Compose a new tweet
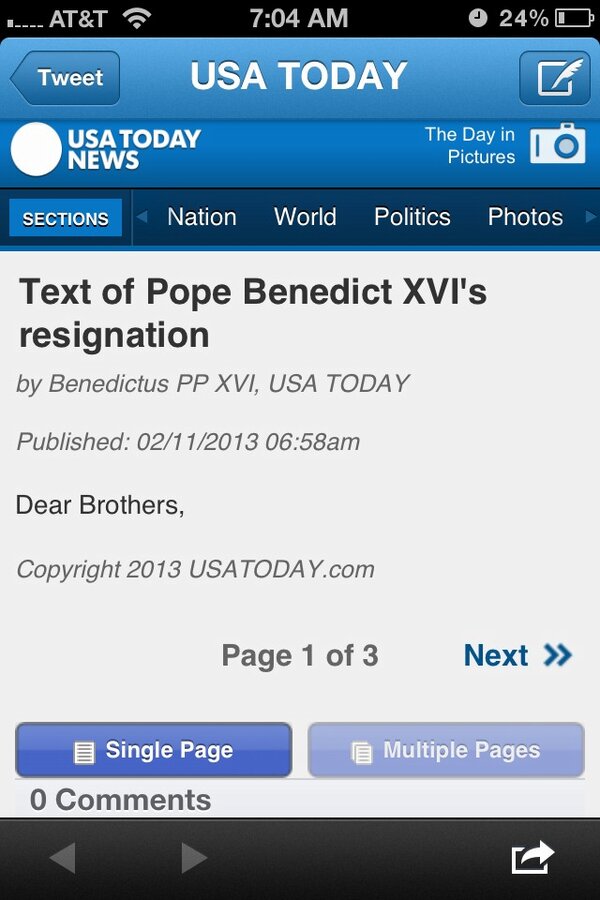Viewport: 600px width, 900px height. [554, 77]
